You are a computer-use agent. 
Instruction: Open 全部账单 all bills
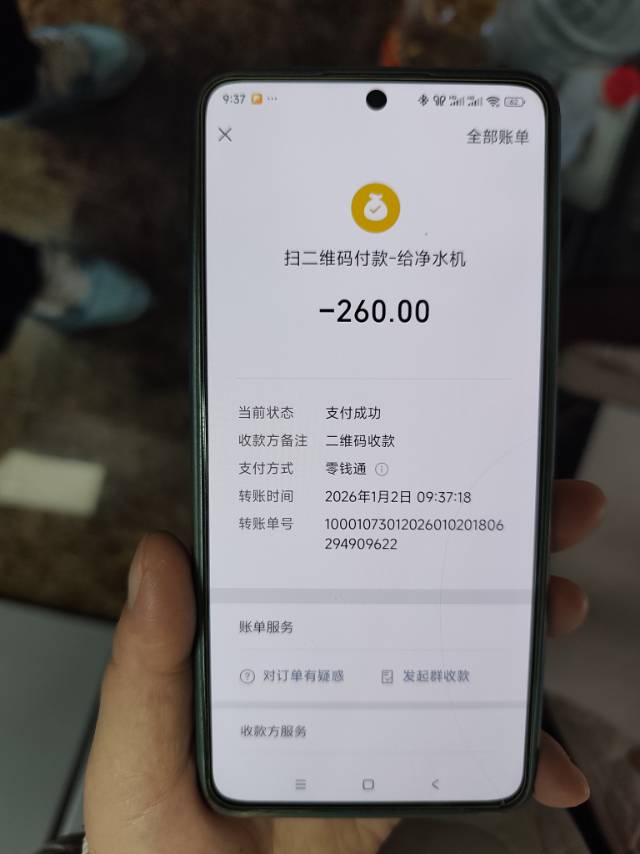pos(497,137)
